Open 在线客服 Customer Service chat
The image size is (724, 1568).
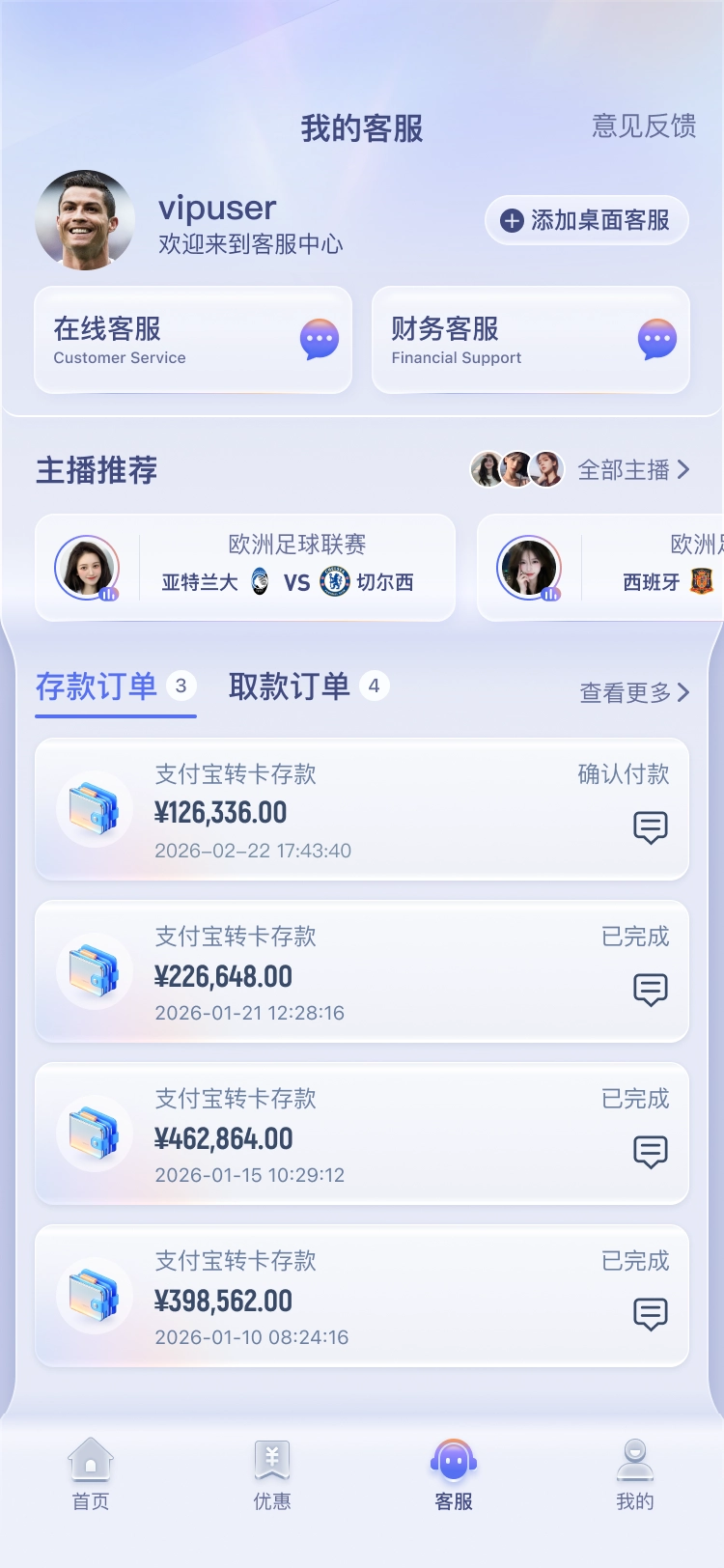193,340
